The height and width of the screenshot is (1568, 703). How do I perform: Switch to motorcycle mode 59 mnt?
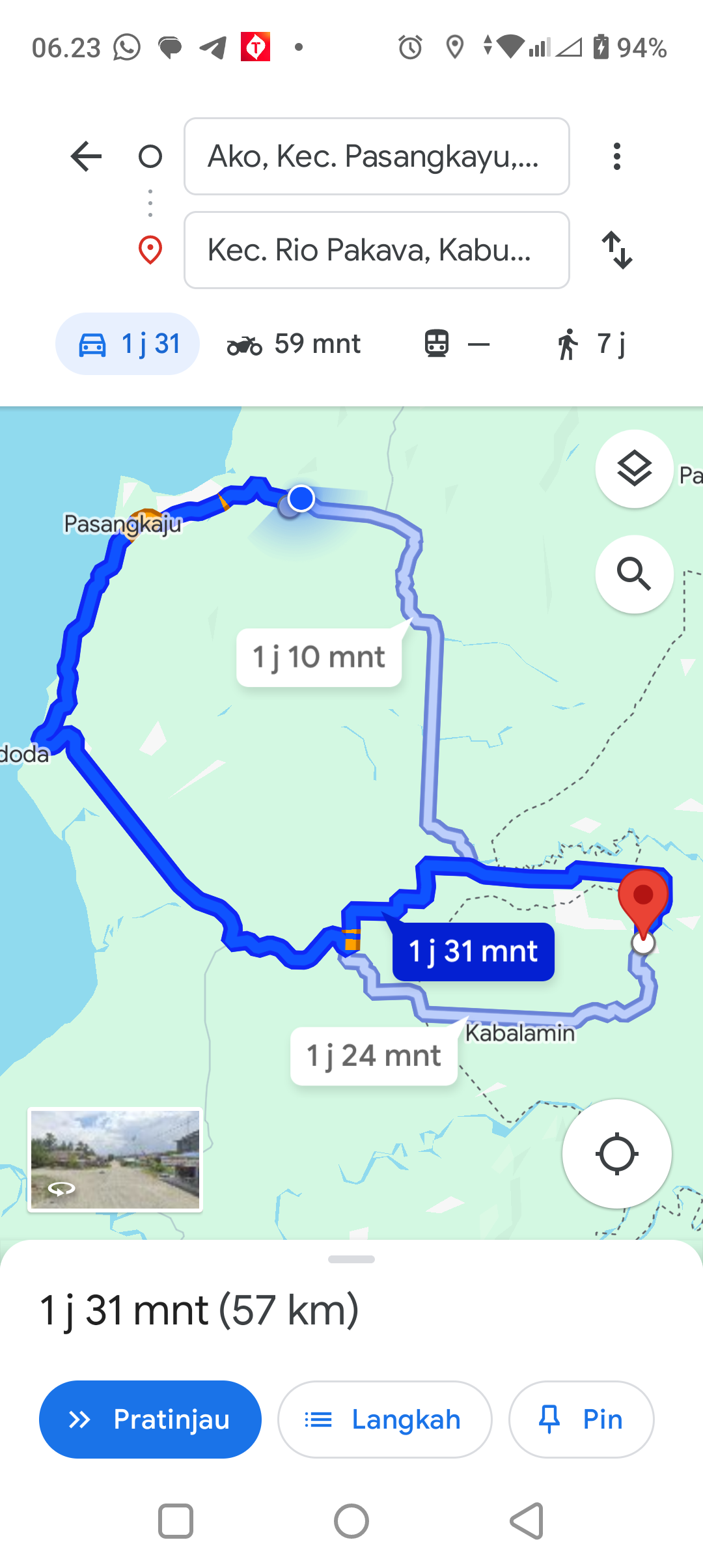[294, 344]
